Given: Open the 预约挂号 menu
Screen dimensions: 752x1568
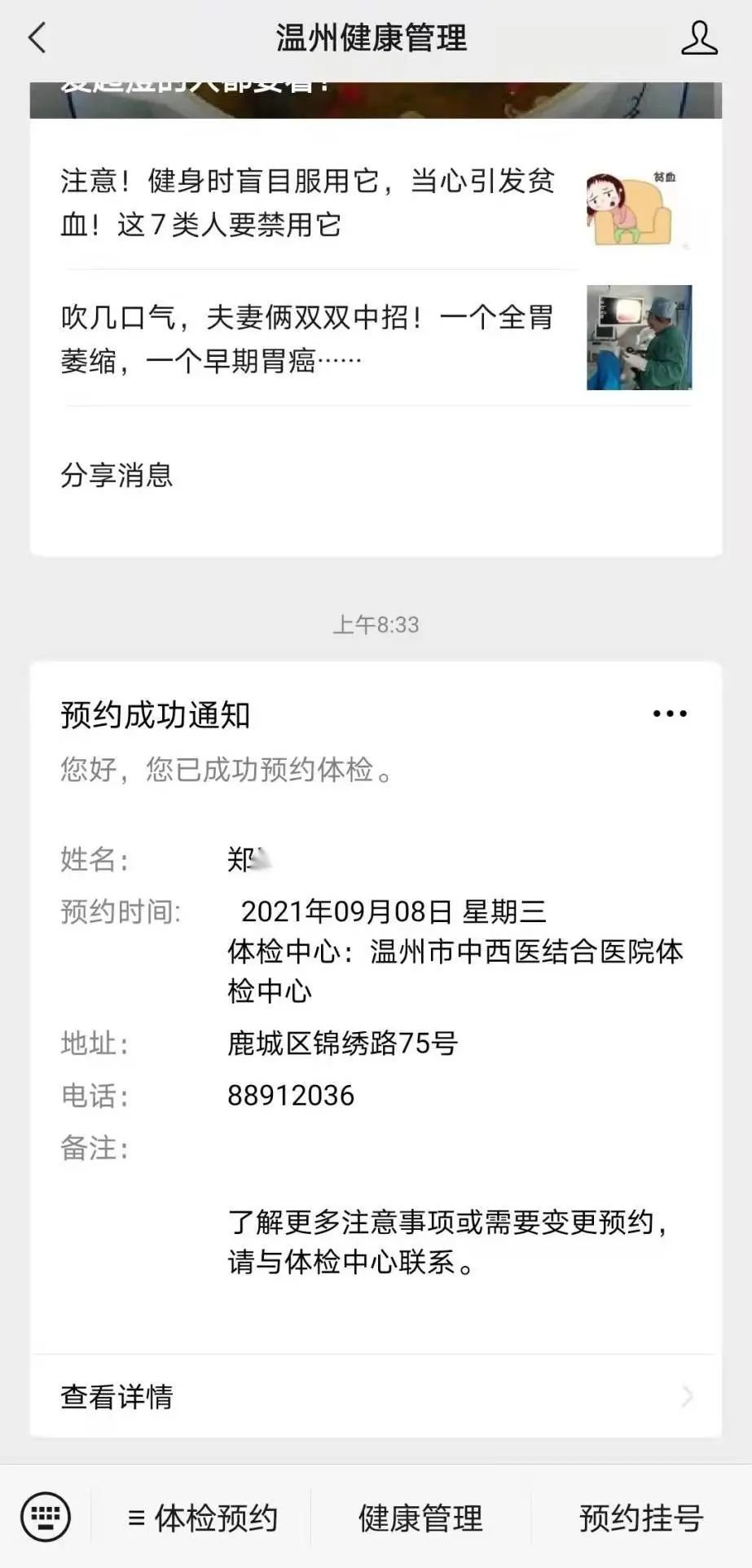Looking at the screenshot, I should (x=641, y=1518).
